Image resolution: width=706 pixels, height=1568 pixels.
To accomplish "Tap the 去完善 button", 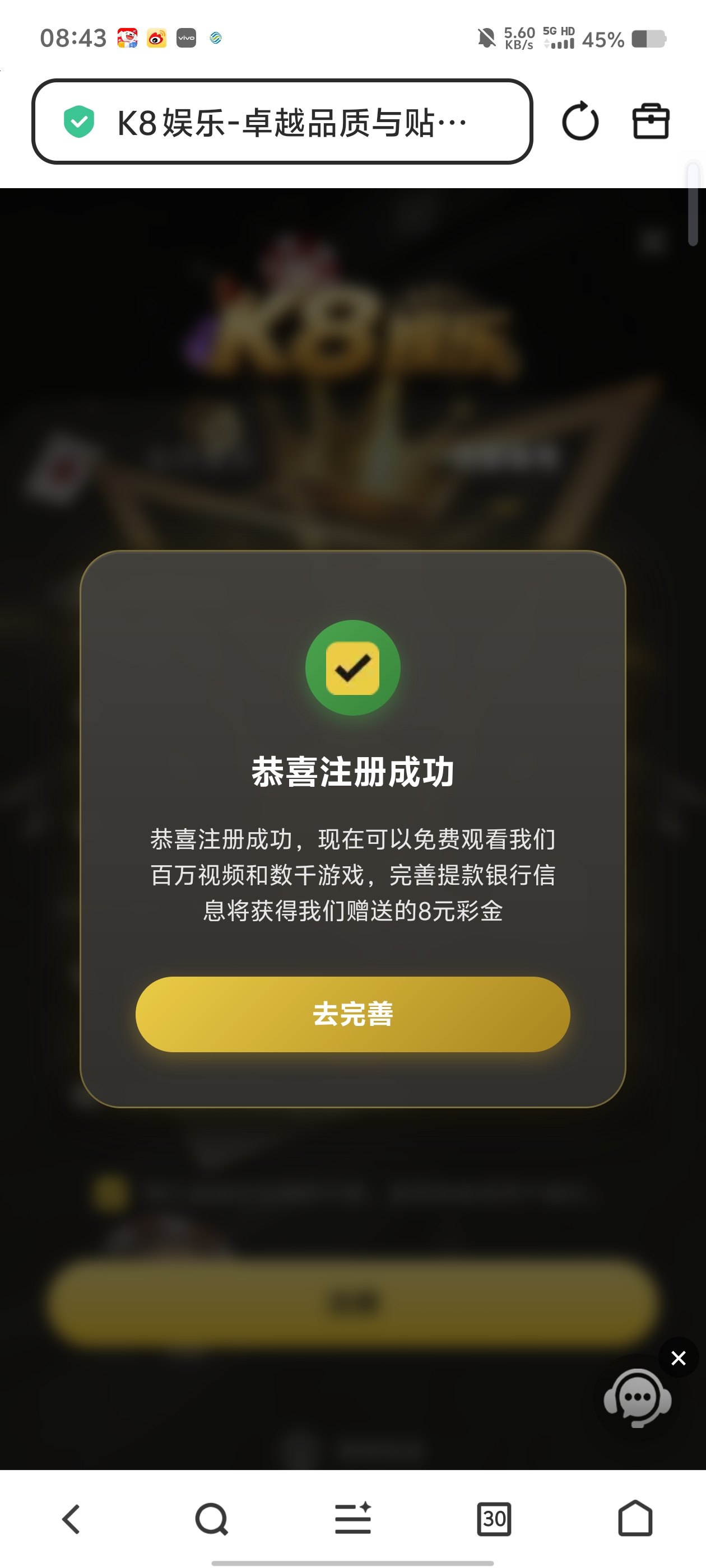I will [352, 1014].
